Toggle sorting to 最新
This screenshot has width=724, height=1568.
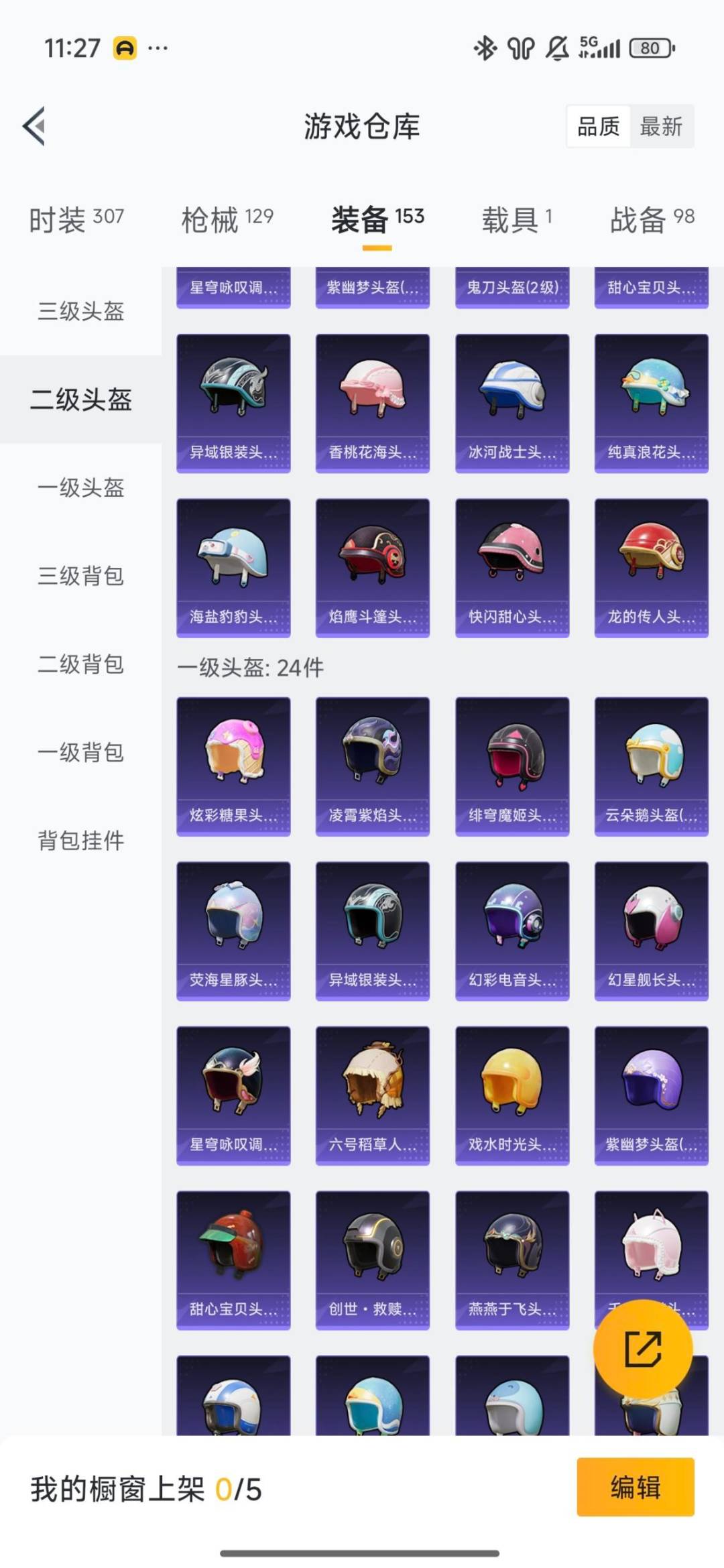point(660,127)
